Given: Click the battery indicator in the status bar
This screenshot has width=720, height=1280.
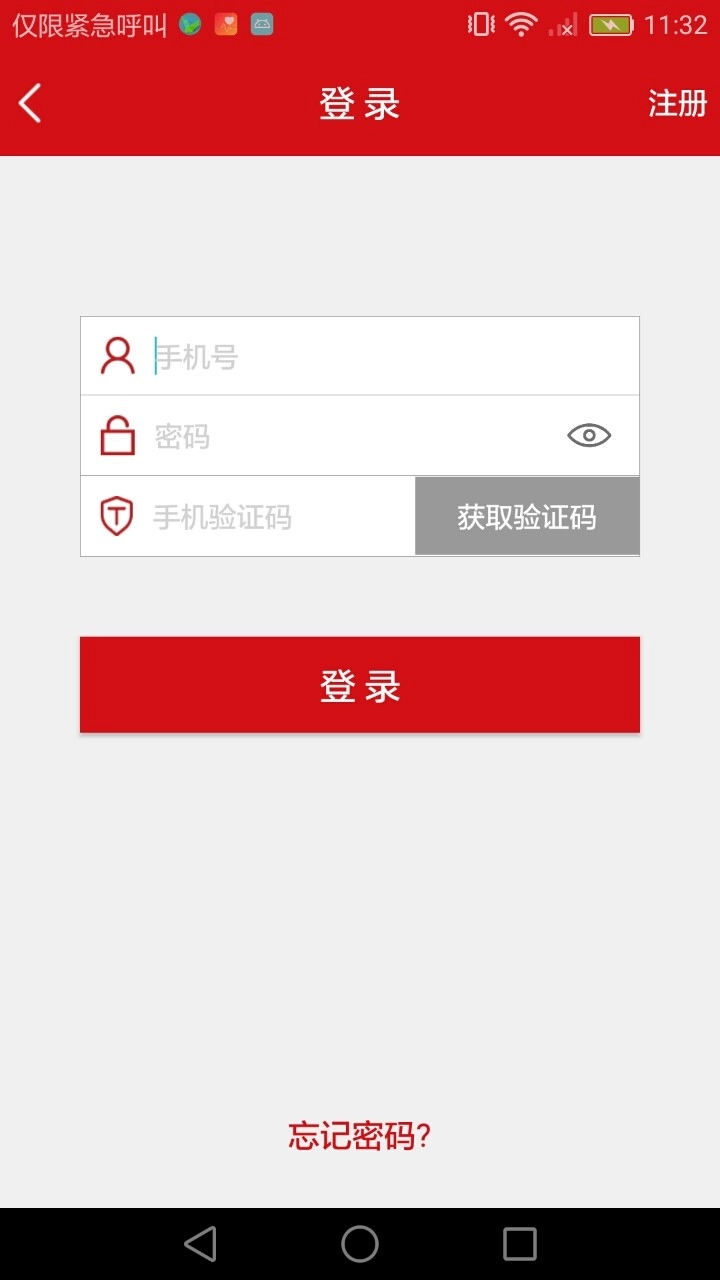Looking at the screenshot, I should [611, 23].
